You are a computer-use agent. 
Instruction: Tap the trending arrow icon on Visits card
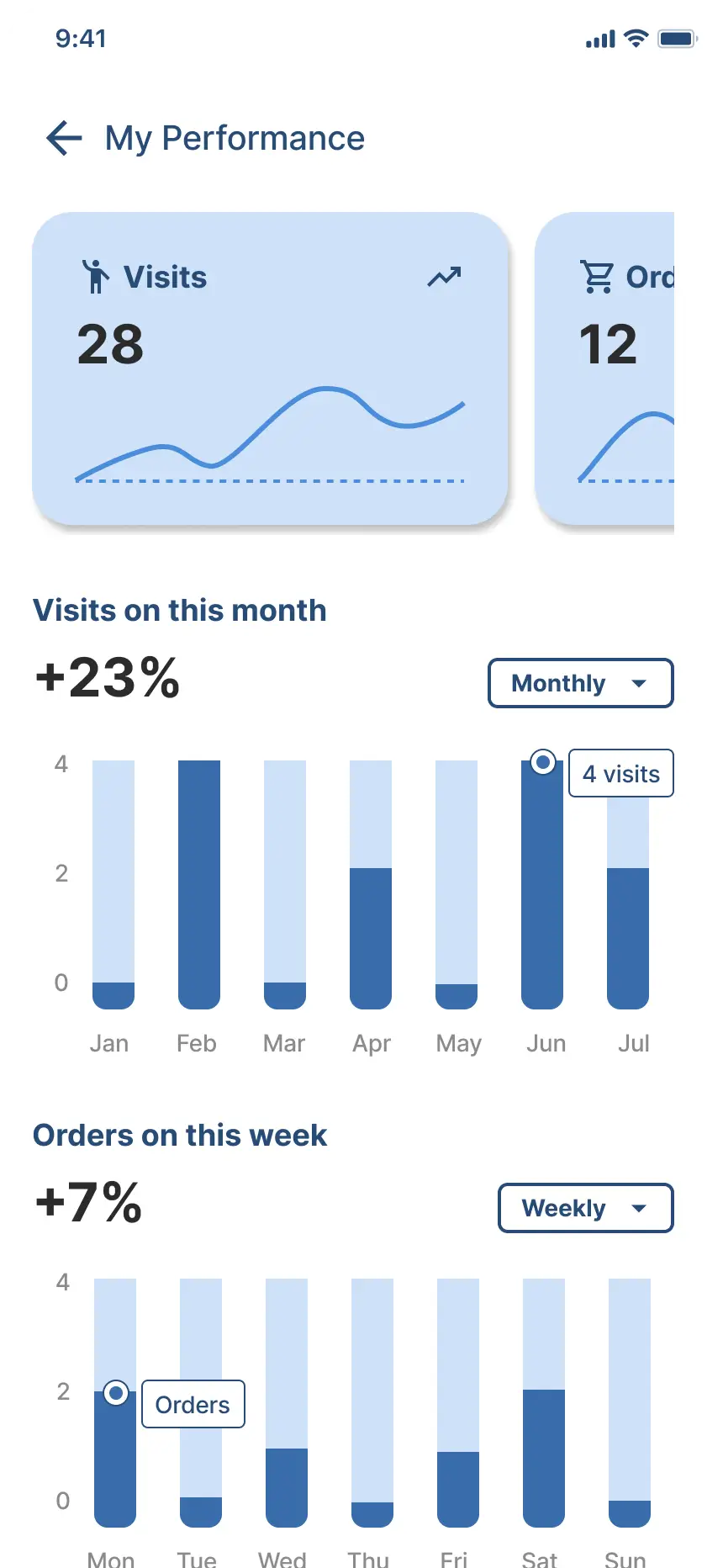coord(445,276)
